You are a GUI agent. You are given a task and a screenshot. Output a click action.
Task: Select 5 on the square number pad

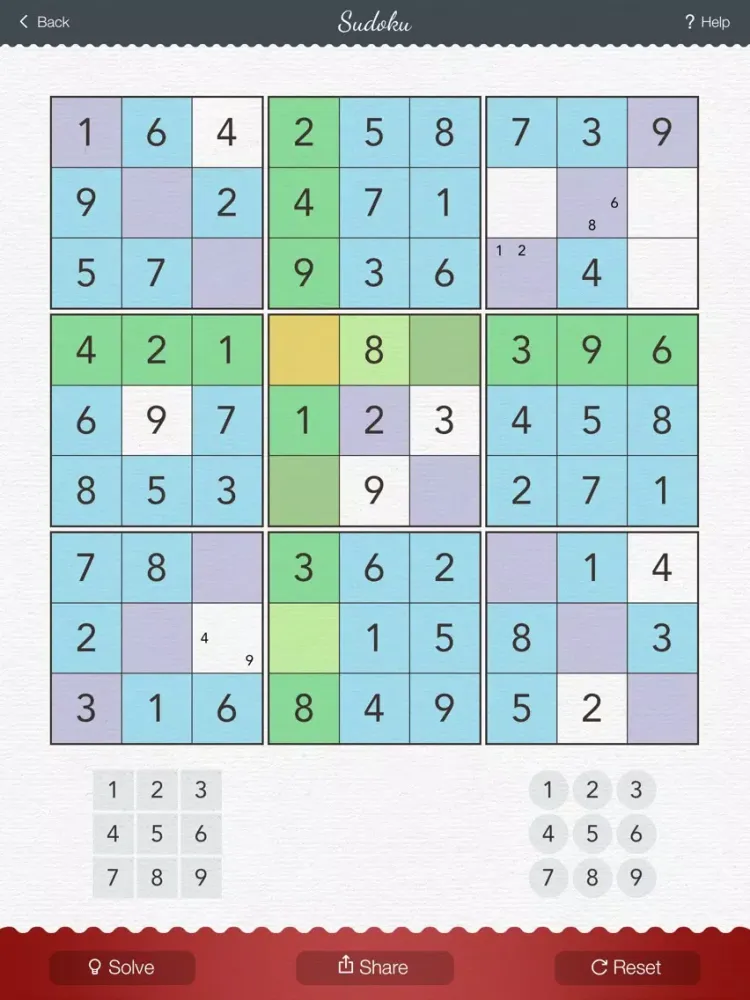click(x=157, y=834)
